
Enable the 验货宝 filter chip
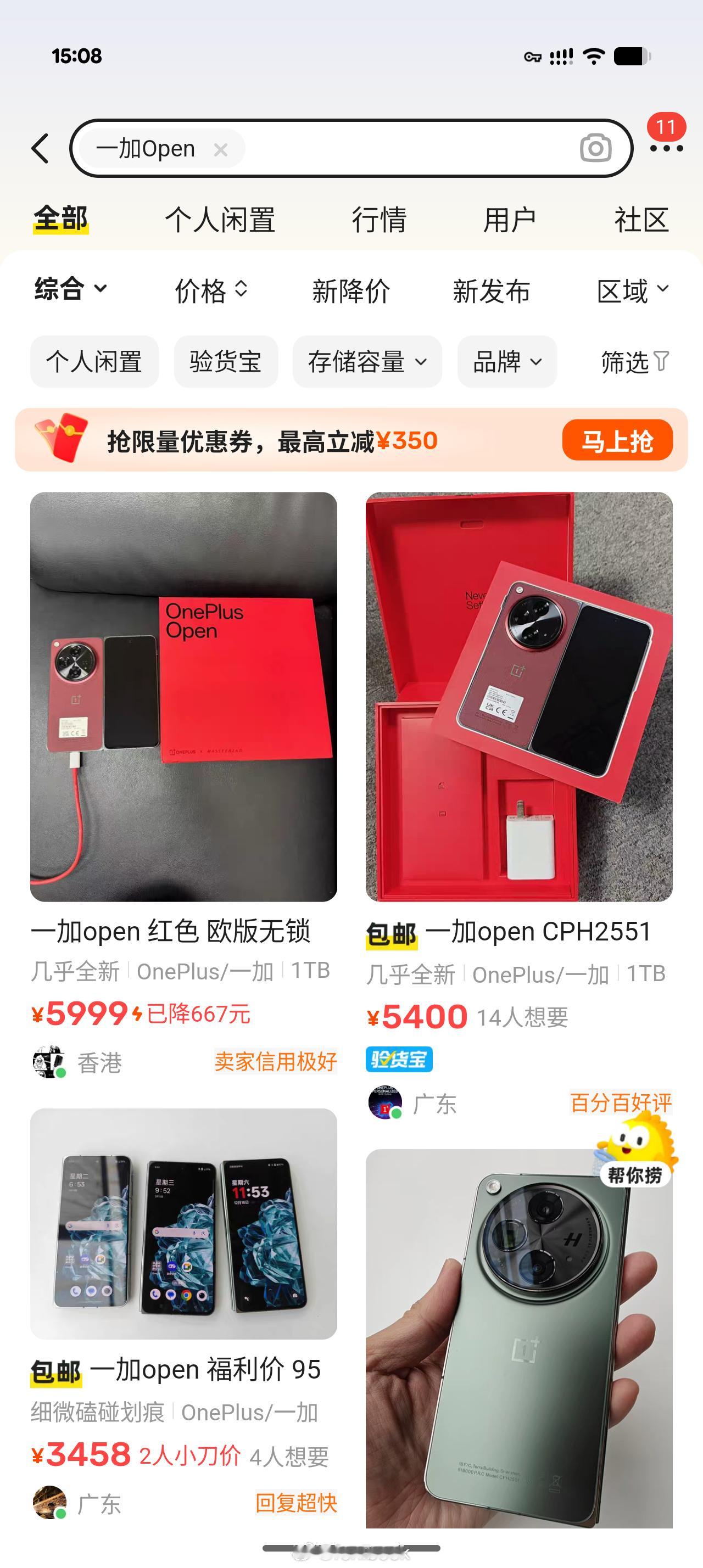coord(225,362)
